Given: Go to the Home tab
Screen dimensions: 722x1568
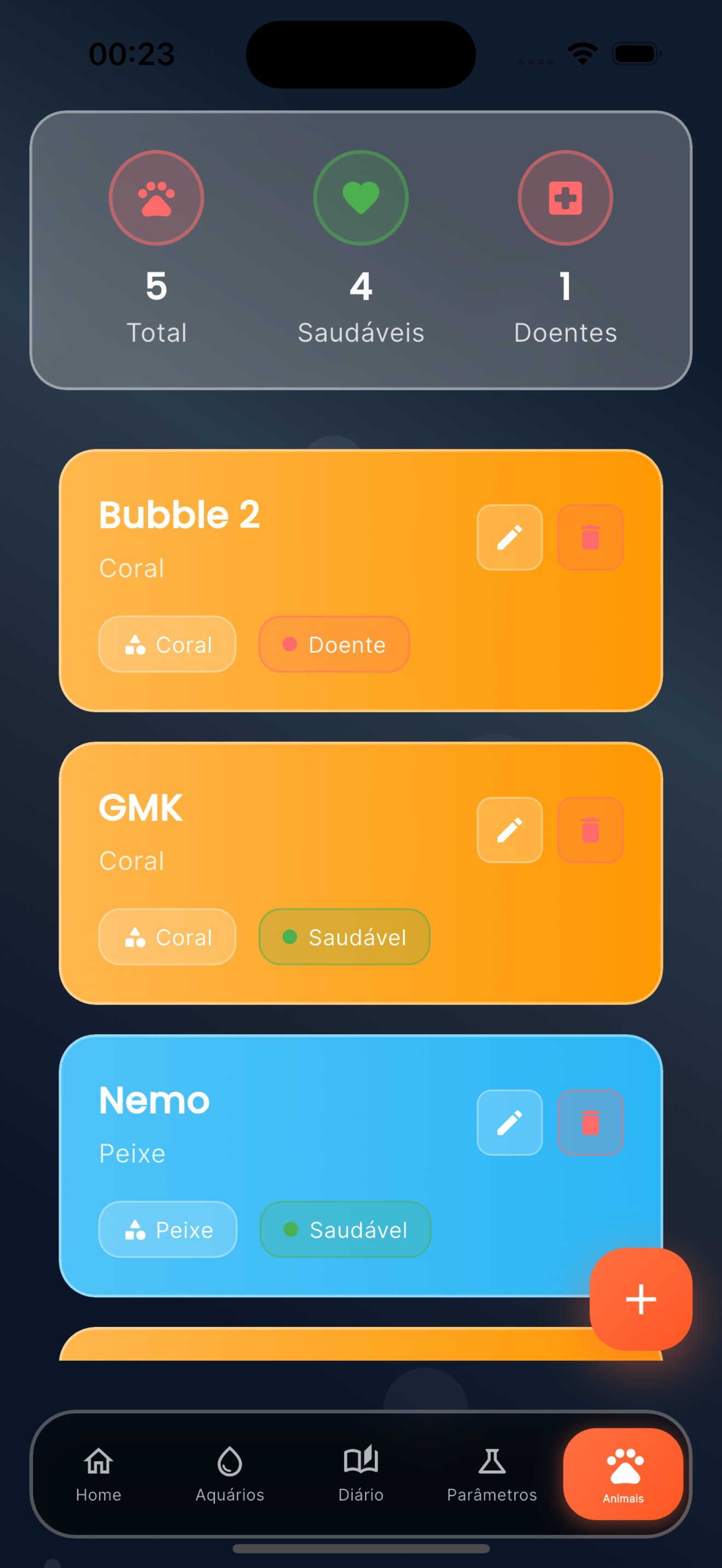Looking at the screenshot, I should point(98,1473).
